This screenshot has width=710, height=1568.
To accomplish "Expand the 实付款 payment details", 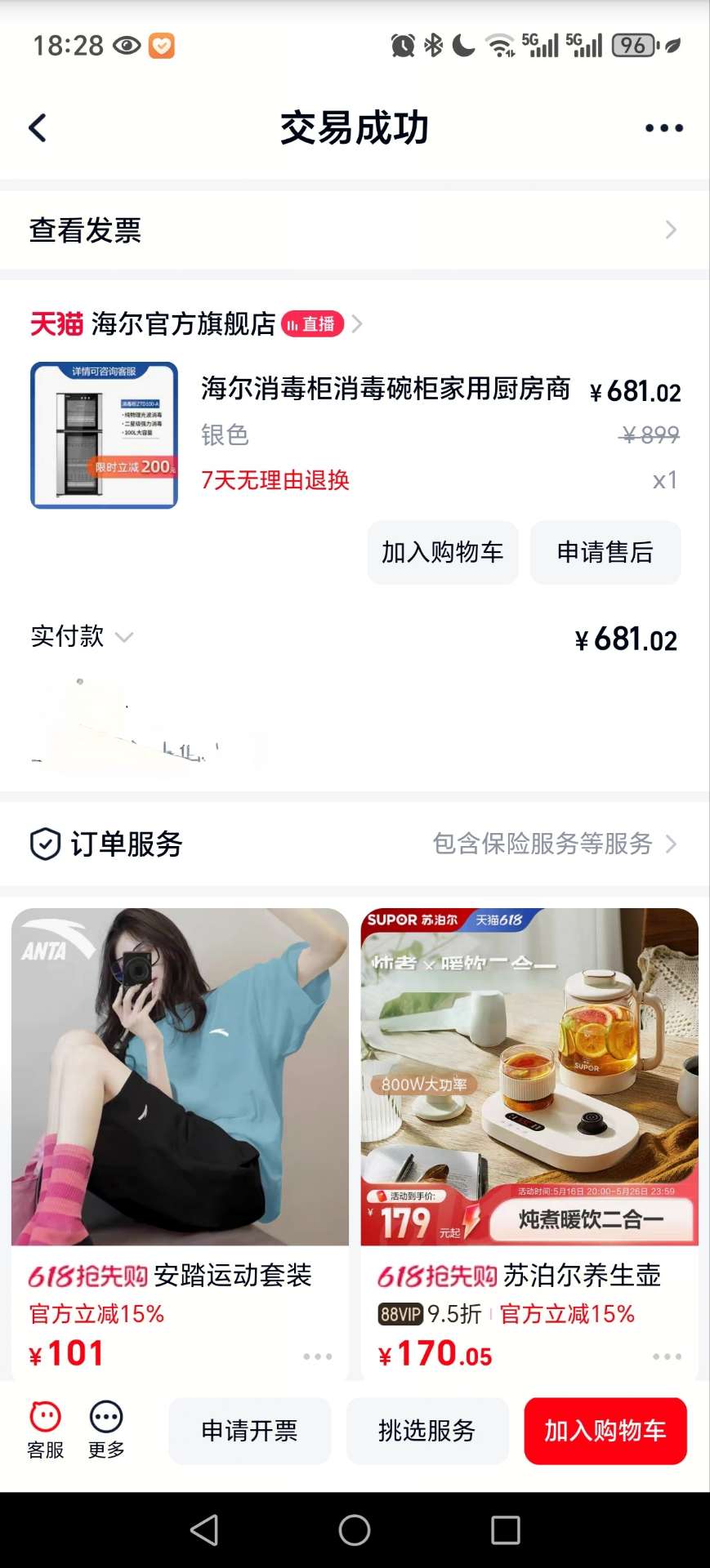I will point(82,636).
